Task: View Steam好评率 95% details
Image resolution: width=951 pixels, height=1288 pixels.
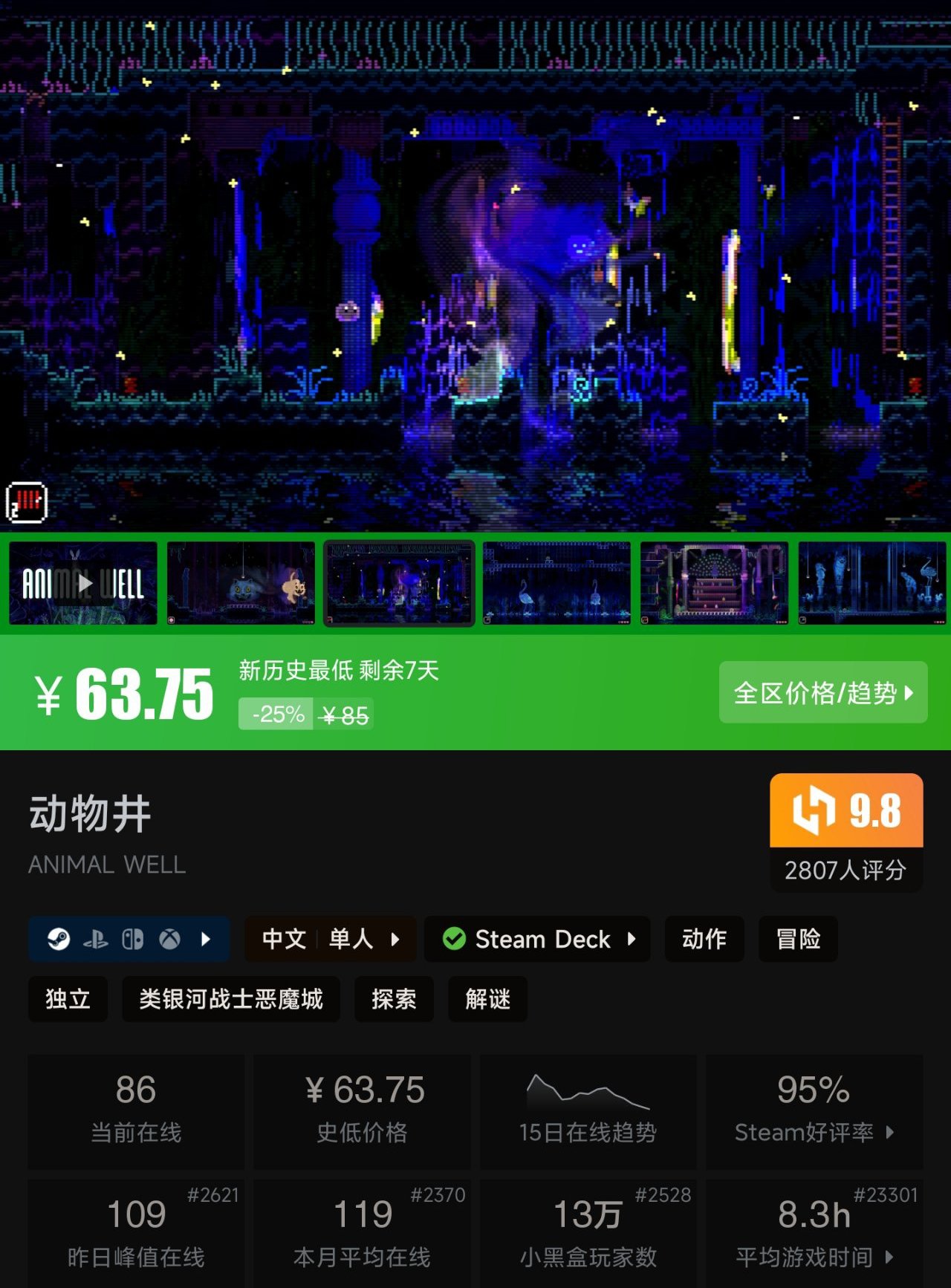Action: (814, 1110)
